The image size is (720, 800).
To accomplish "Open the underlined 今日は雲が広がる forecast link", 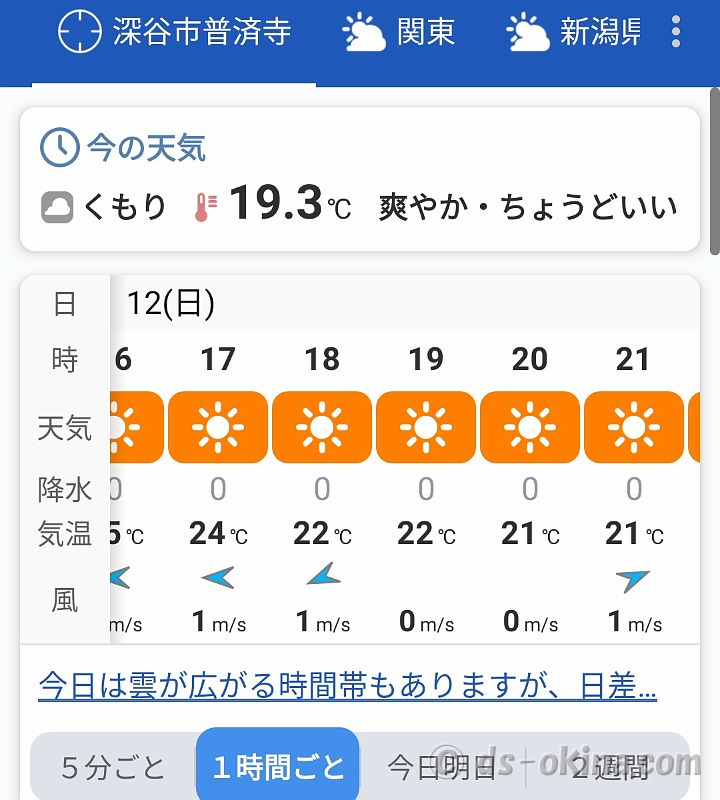I will coord(347,686).
